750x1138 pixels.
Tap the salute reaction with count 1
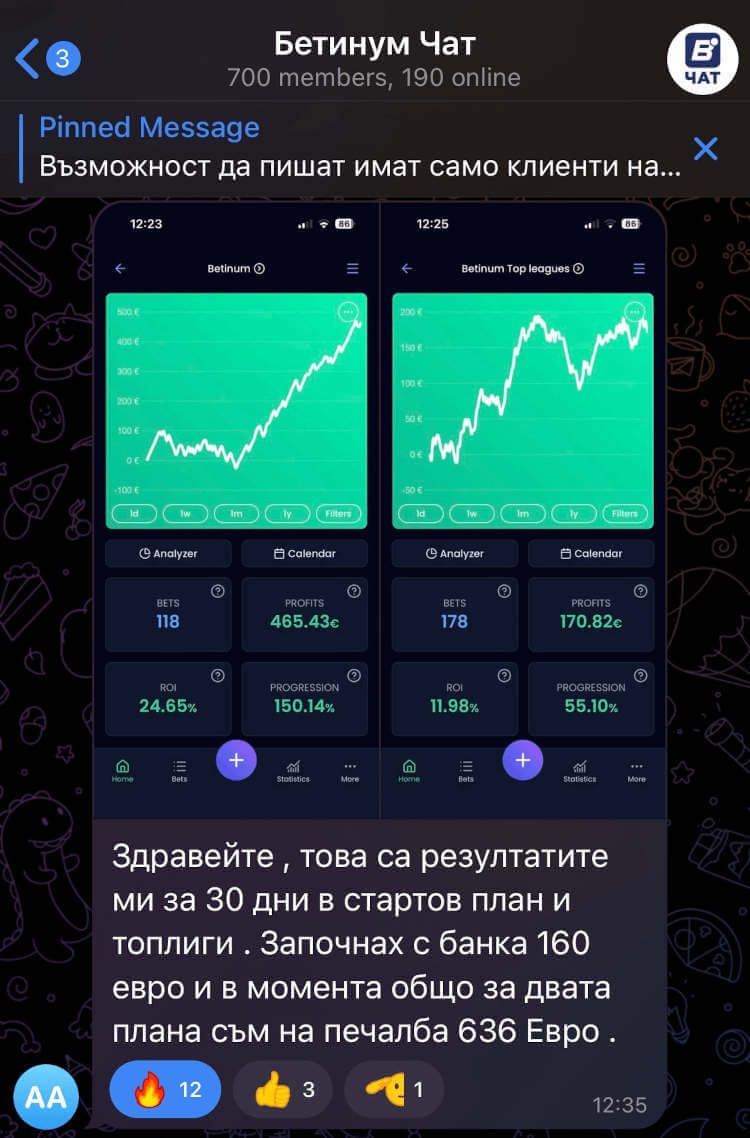[x=394, y=1089]
